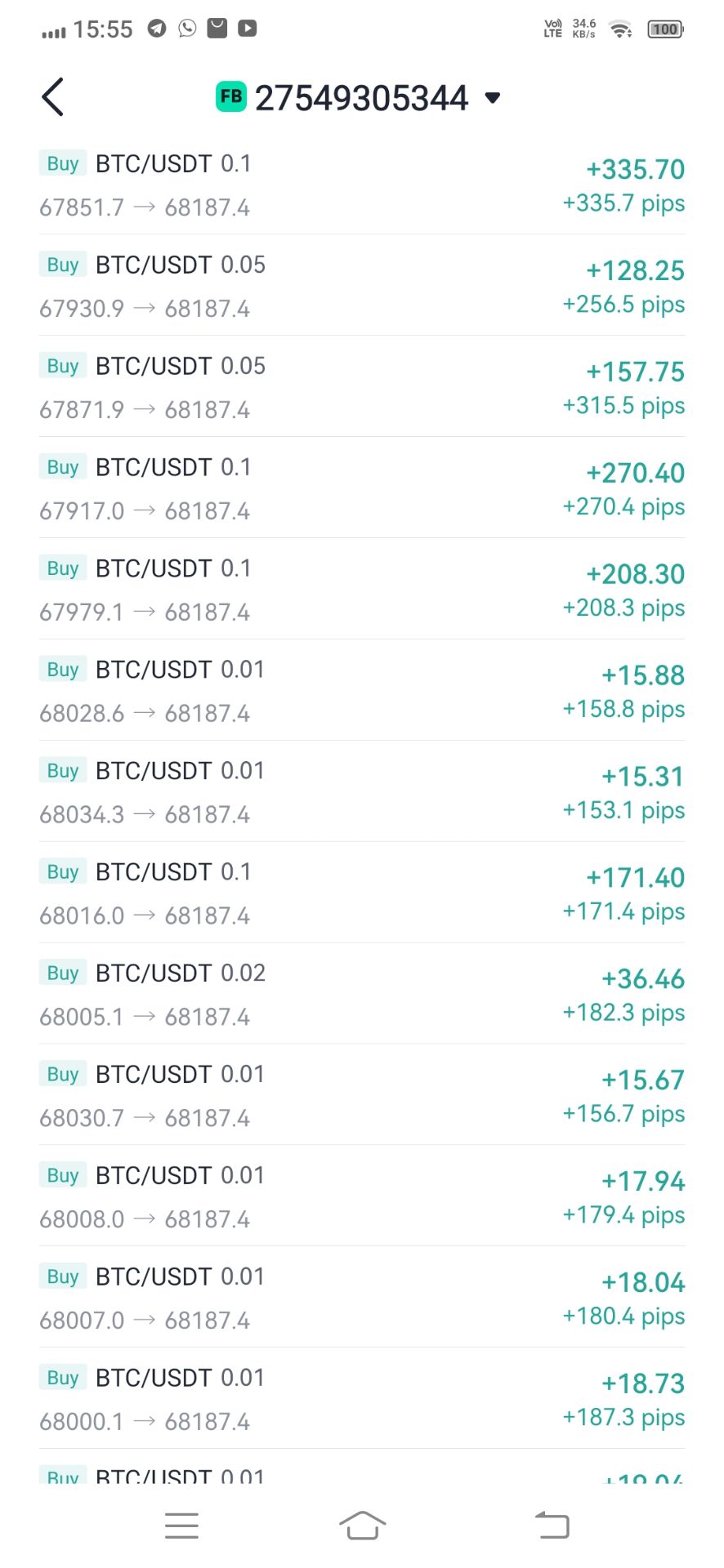Select the trade entered at 68016.0
This screenshot has height=1568, width=724.
click(x=361, y=893)
